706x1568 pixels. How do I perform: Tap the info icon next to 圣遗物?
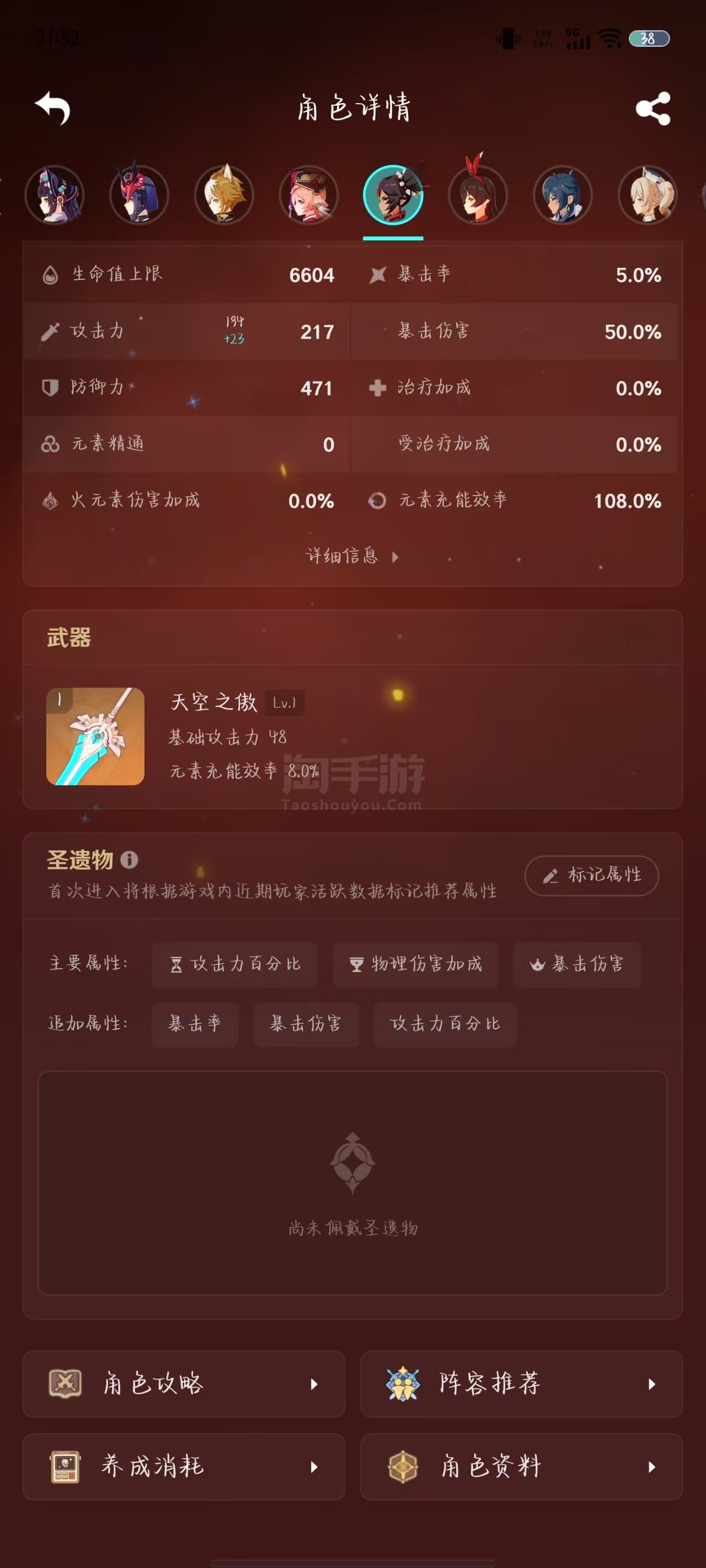point(129,860)
